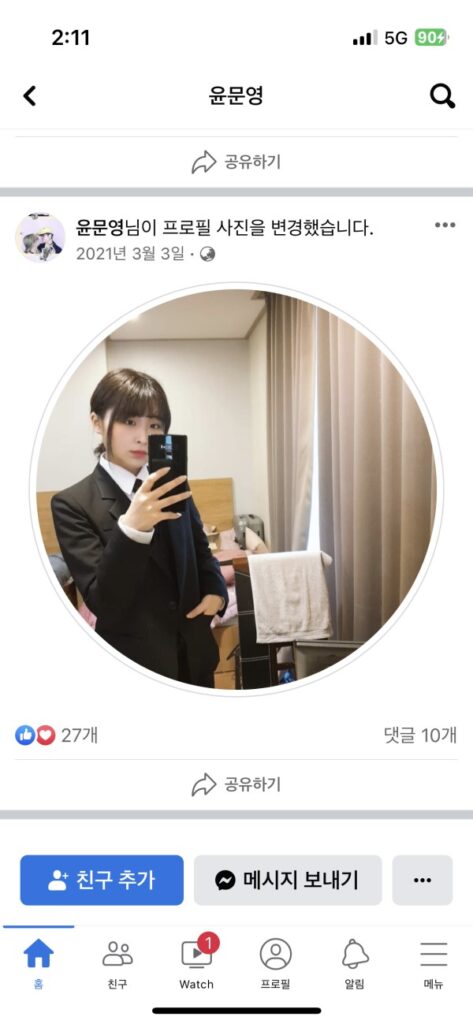Share the profile photo post via 공유하기

236,784
